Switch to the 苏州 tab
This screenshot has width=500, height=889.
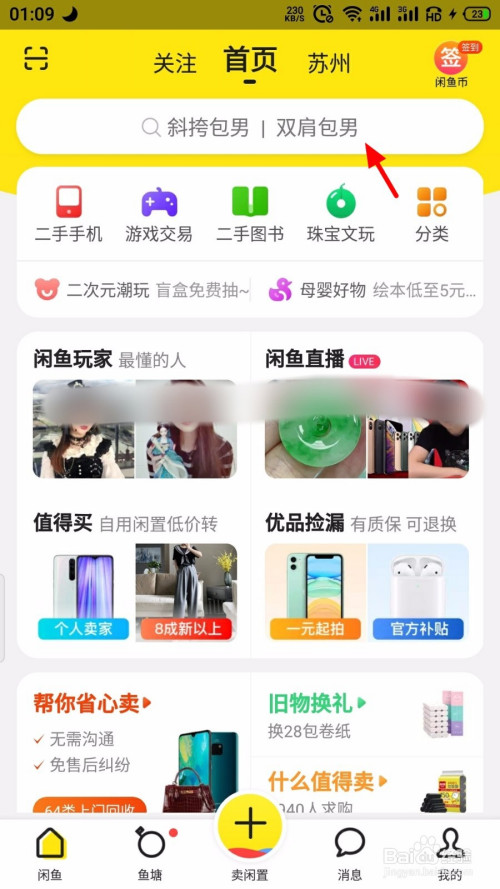tap(329, 63)
